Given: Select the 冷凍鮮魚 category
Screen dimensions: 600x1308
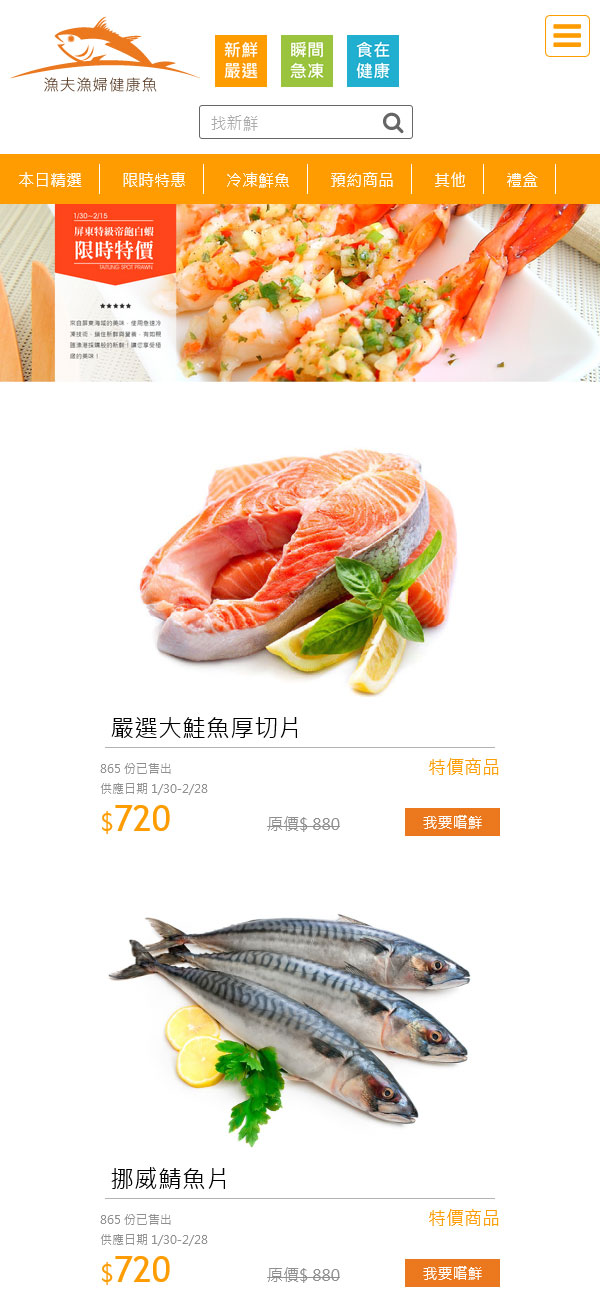Looking at the screenshot, I should (x=257, y=180).
